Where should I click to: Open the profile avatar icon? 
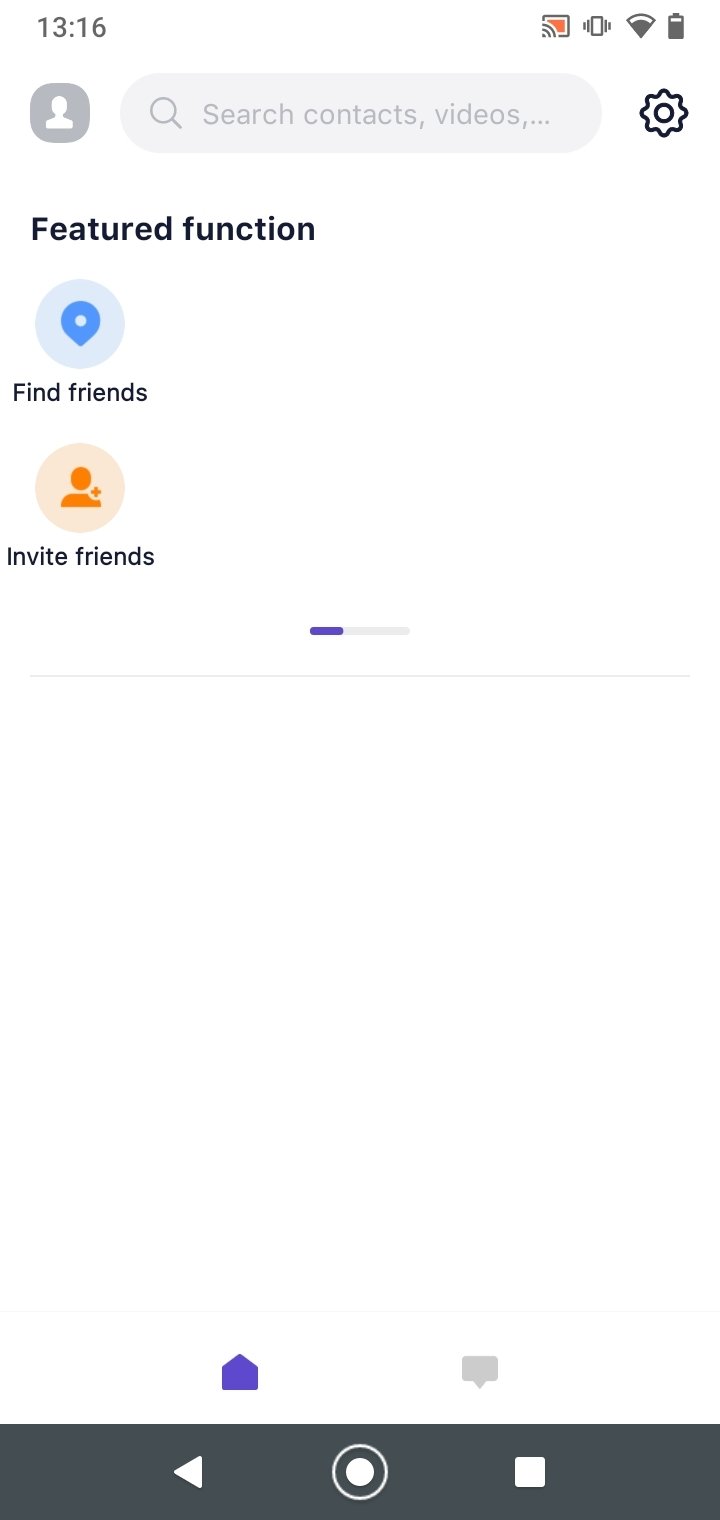(60, 113)
